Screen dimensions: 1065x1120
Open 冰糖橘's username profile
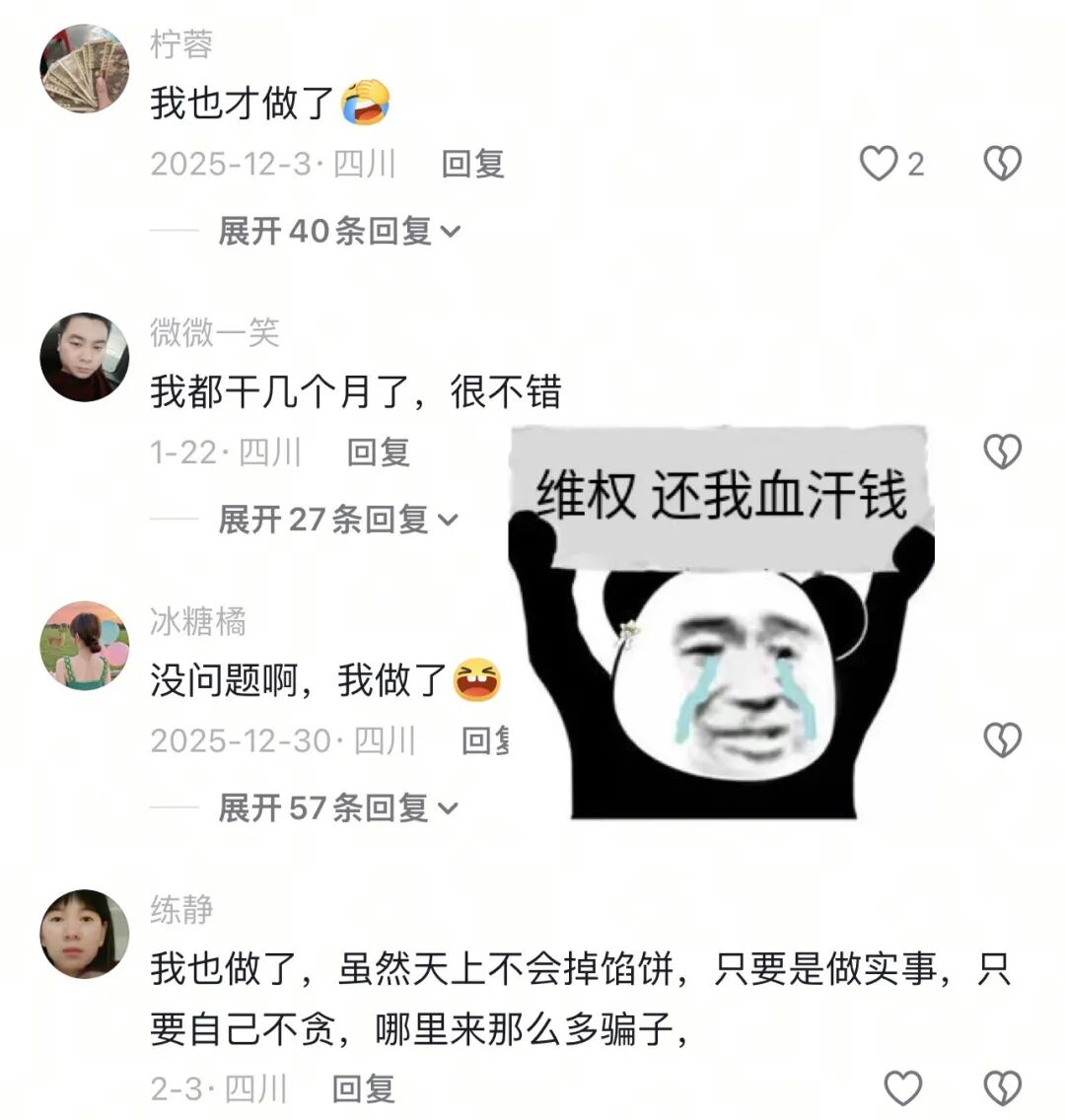198,619
